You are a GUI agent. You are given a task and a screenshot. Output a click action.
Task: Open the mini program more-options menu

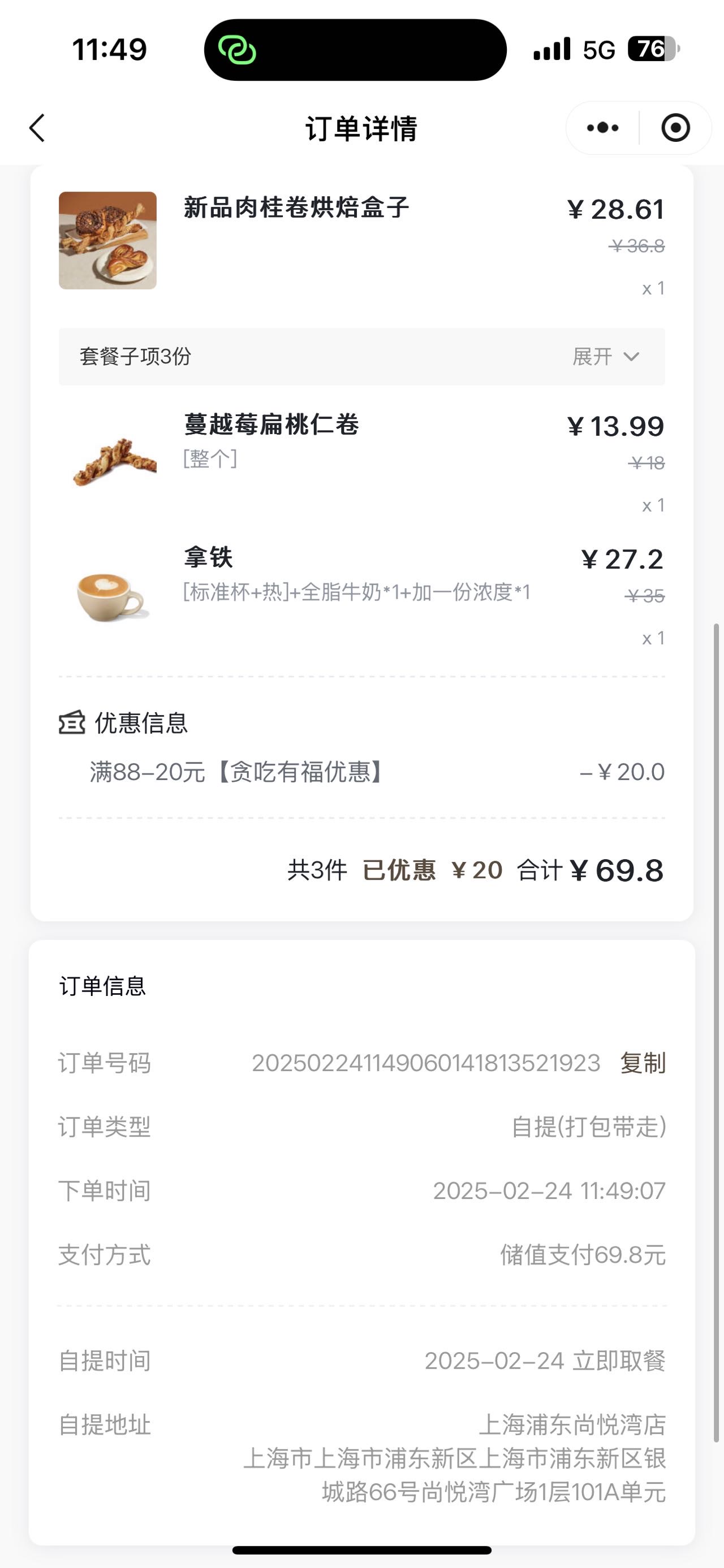tap(603, 128)
